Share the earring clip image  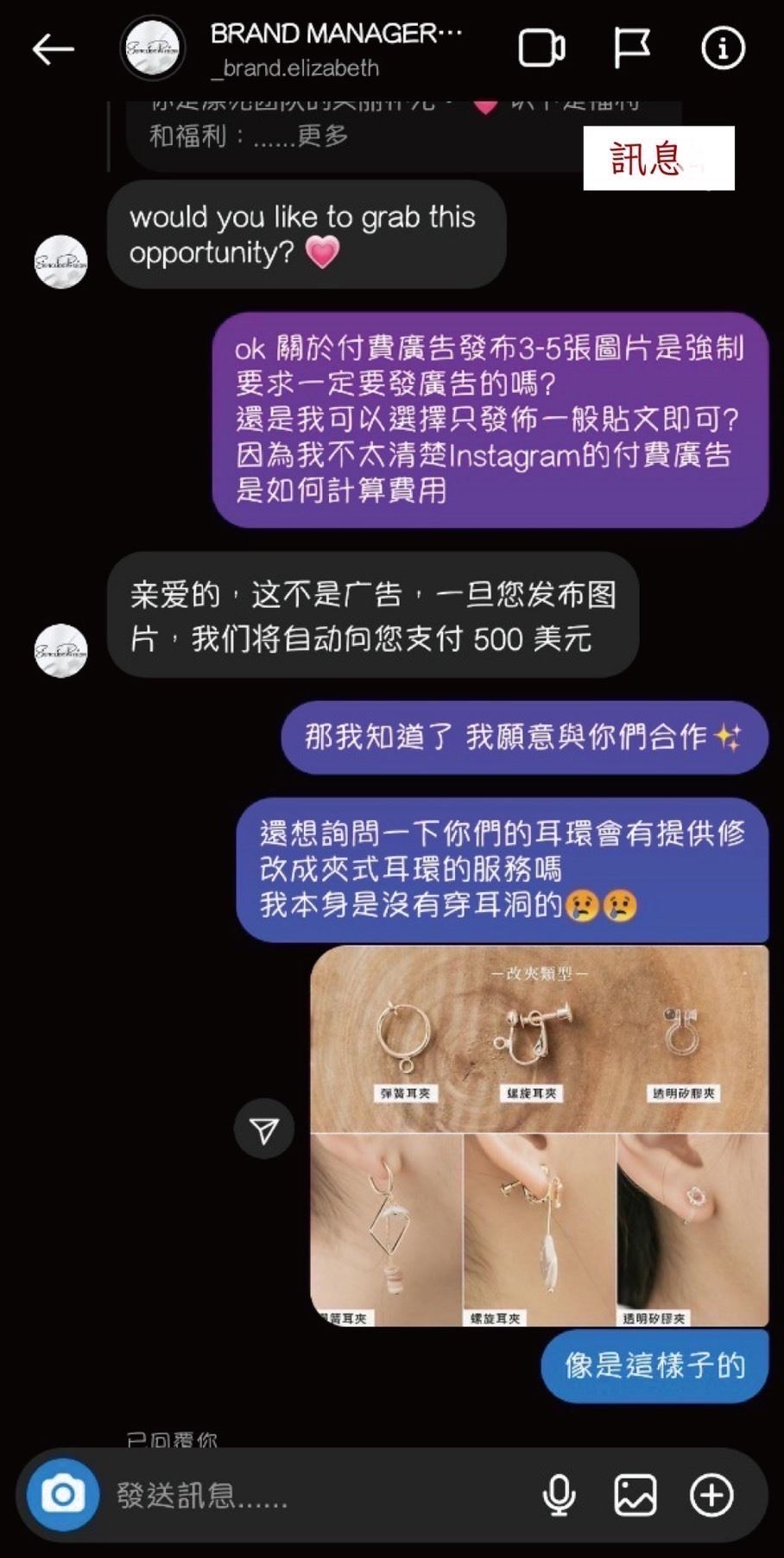[x=263, y=1129]
